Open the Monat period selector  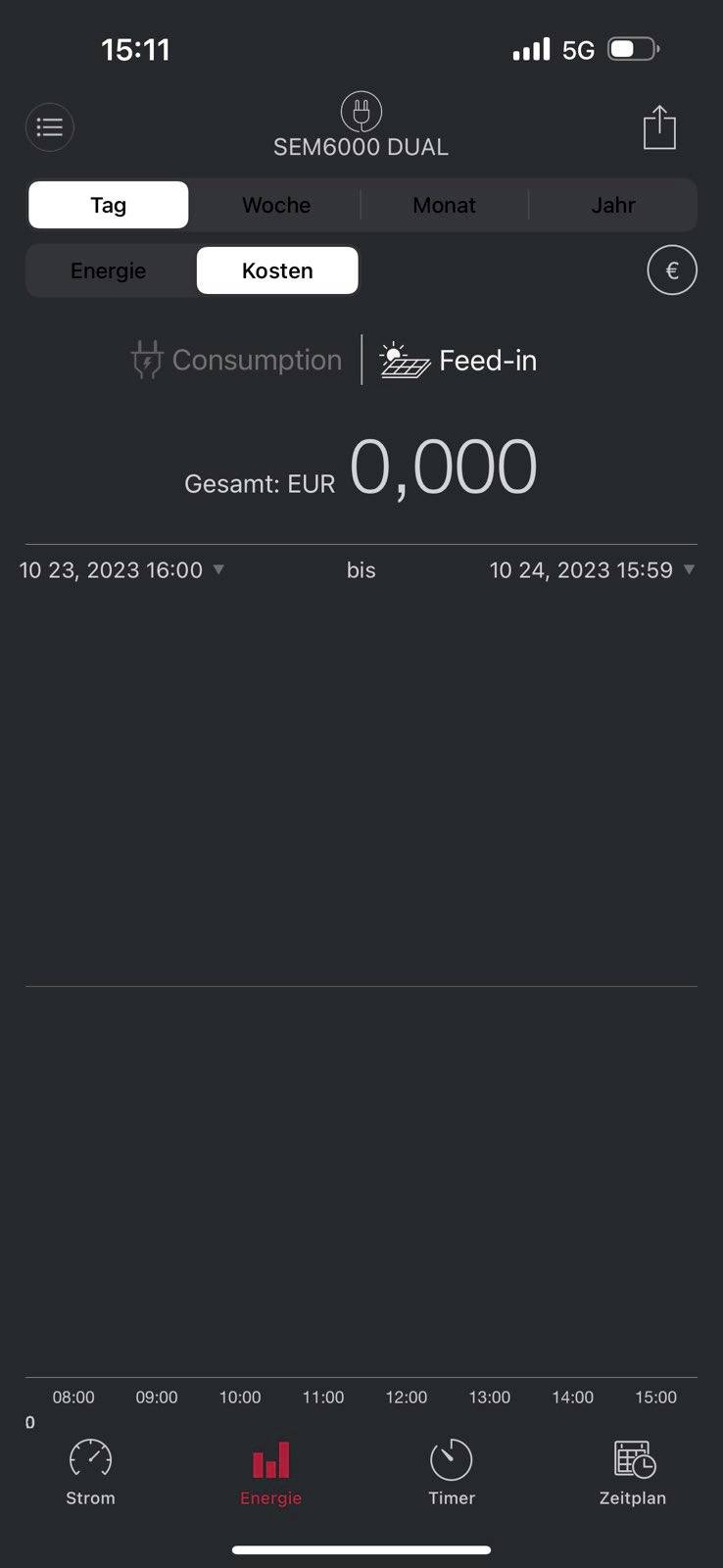pos(444,205)
